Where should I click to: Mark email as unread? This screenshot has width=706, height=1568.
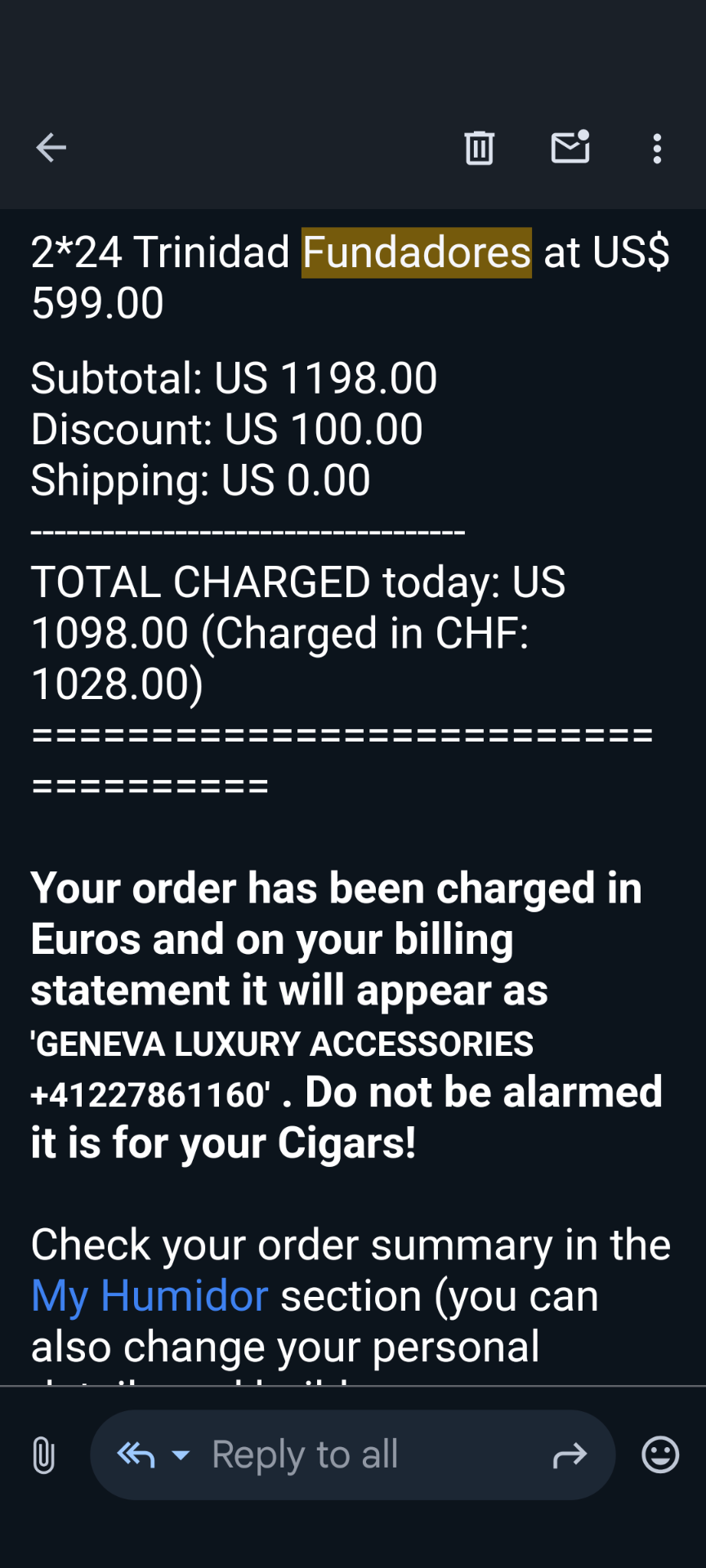[570, 148]
